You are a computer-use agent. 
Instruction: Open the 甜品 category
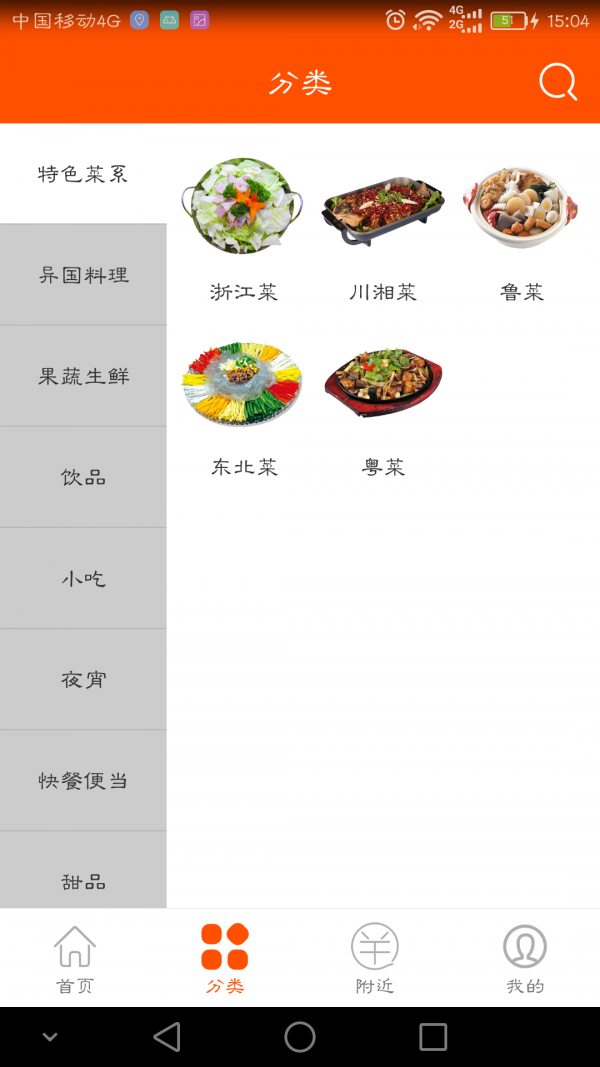[83, 880]
